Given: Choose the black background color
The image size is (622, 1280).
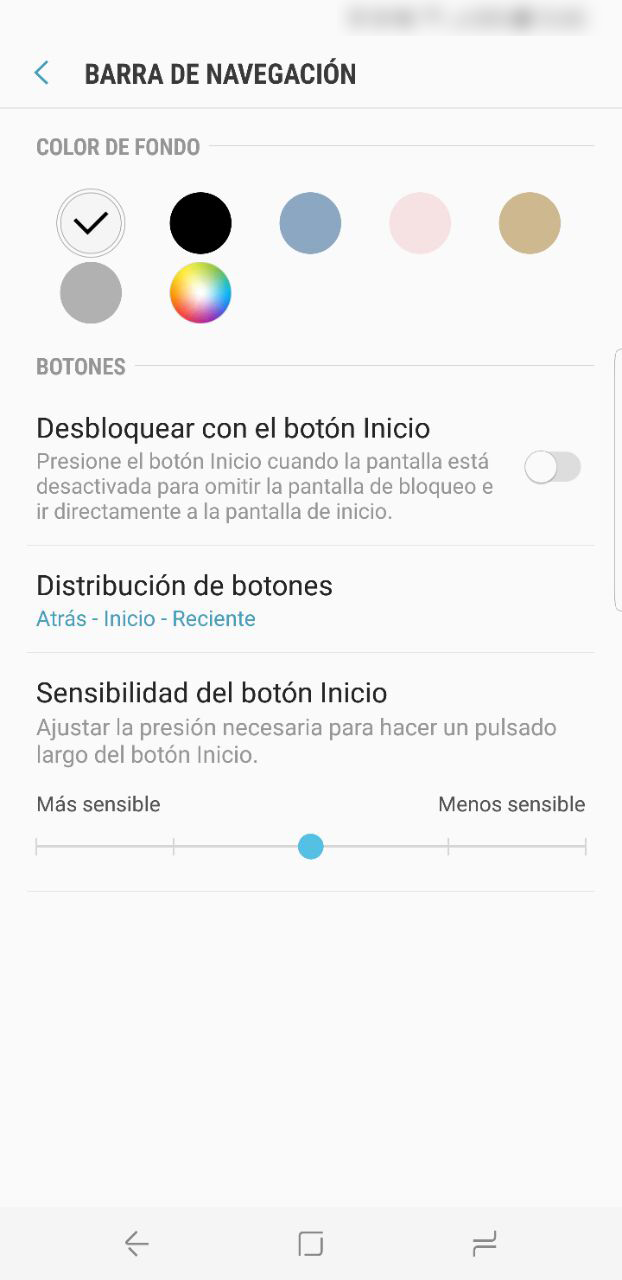Looking at the screenshot, I should click(x=200, y=223).
